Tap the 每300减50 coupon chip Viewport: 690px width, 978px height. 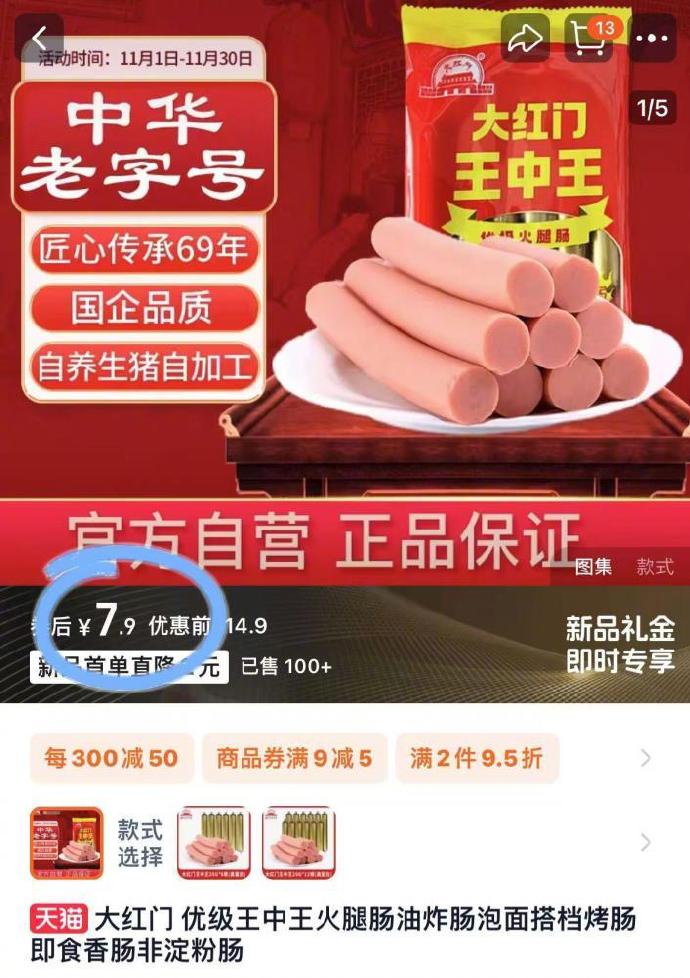111,758
